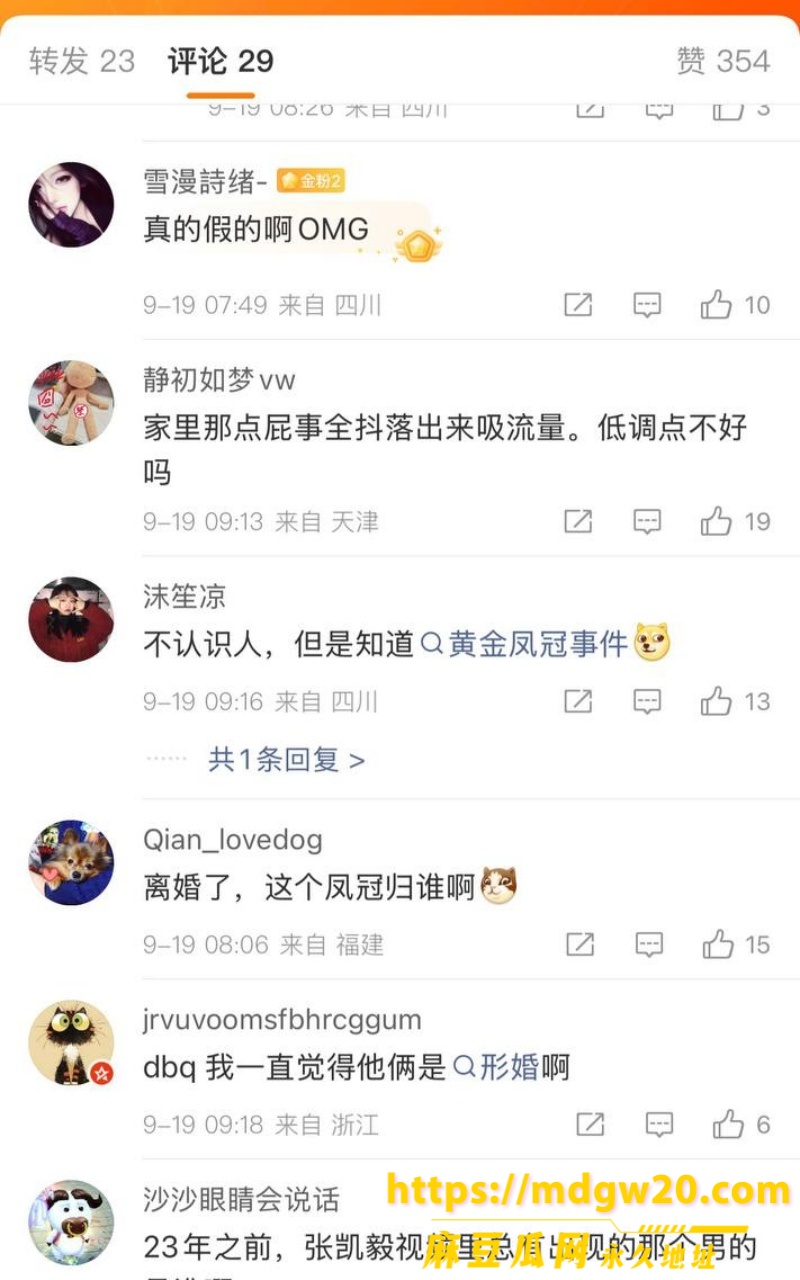The width and height of the screenshot is (800, 1280).
Task: Like 雪漫詩绪-'s comment
Action: pos(734,305)
